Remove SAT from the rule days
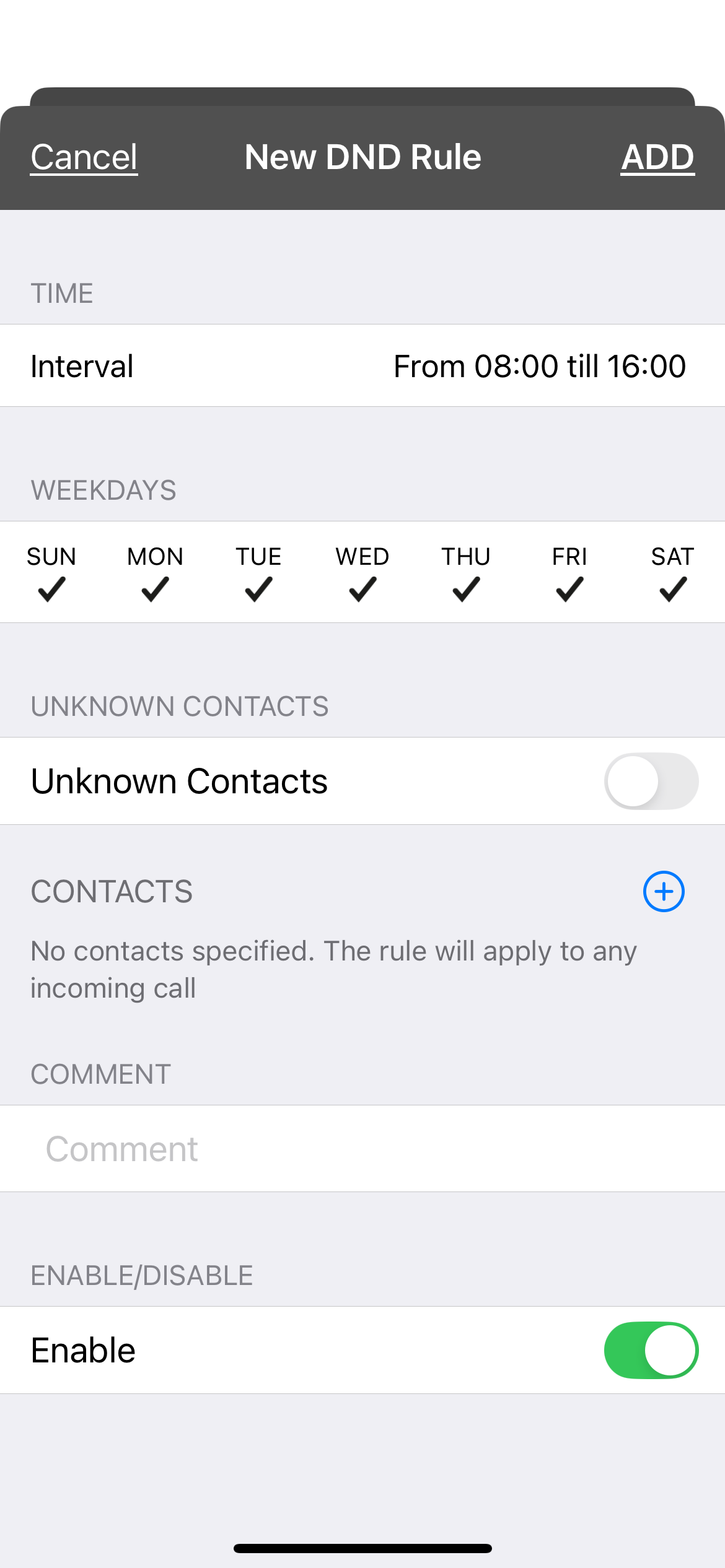 (672, 573)
